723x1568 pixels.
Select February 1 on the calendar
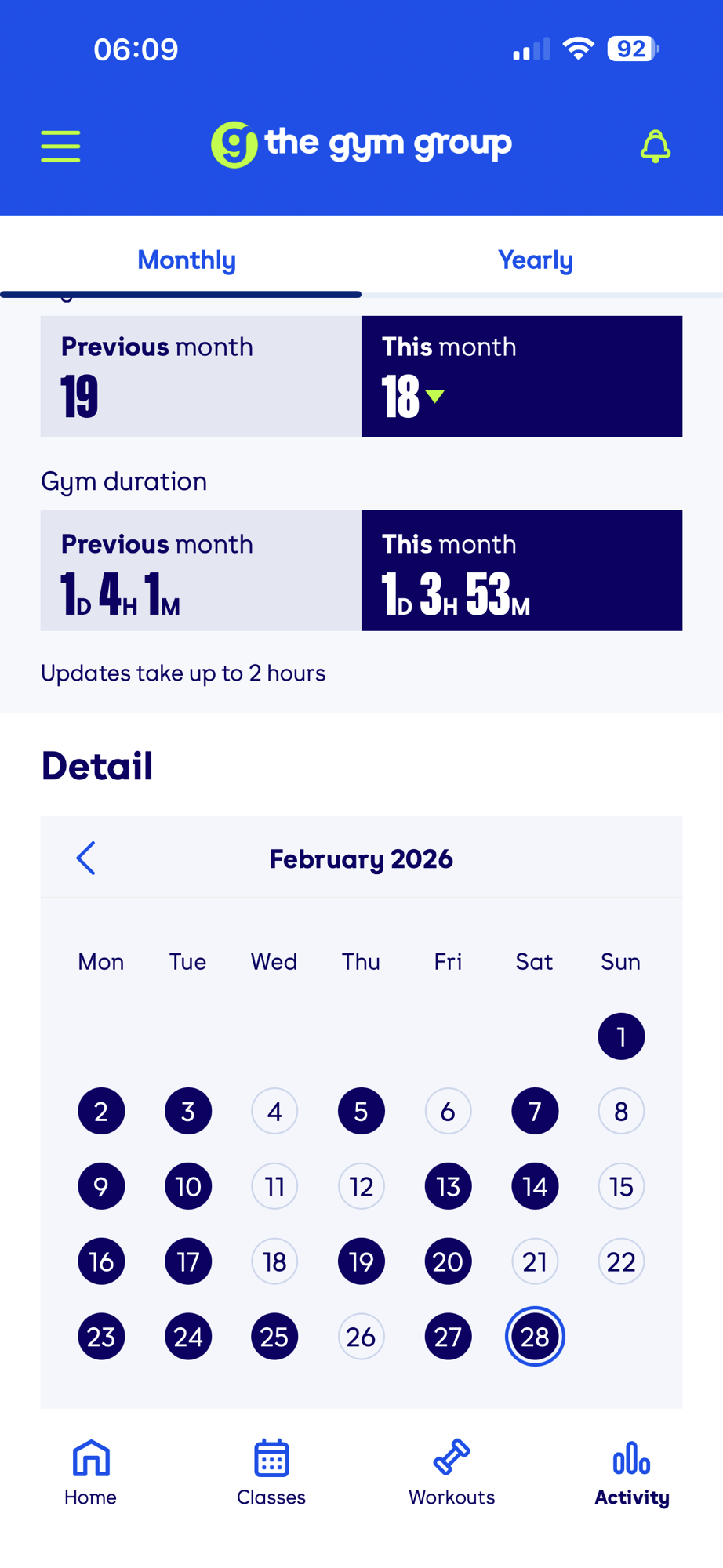point(621,1036)
